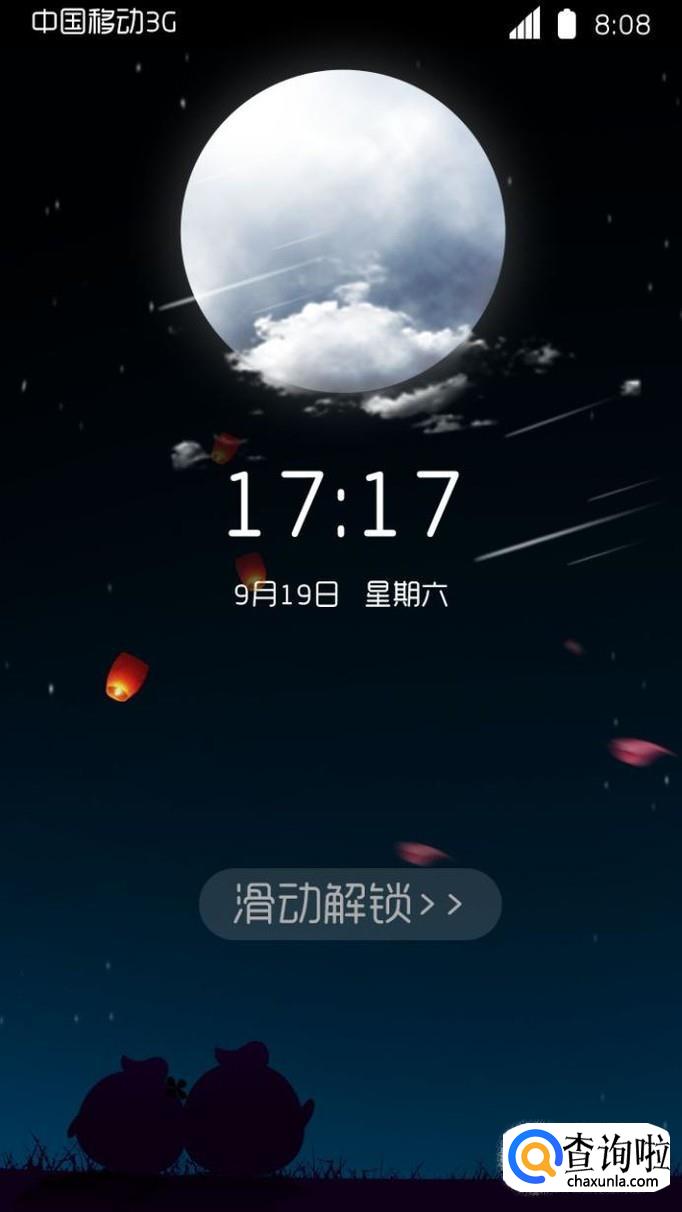
Task: Tap the 滑动解锁 unlock slider
Action: coord(350,904)
